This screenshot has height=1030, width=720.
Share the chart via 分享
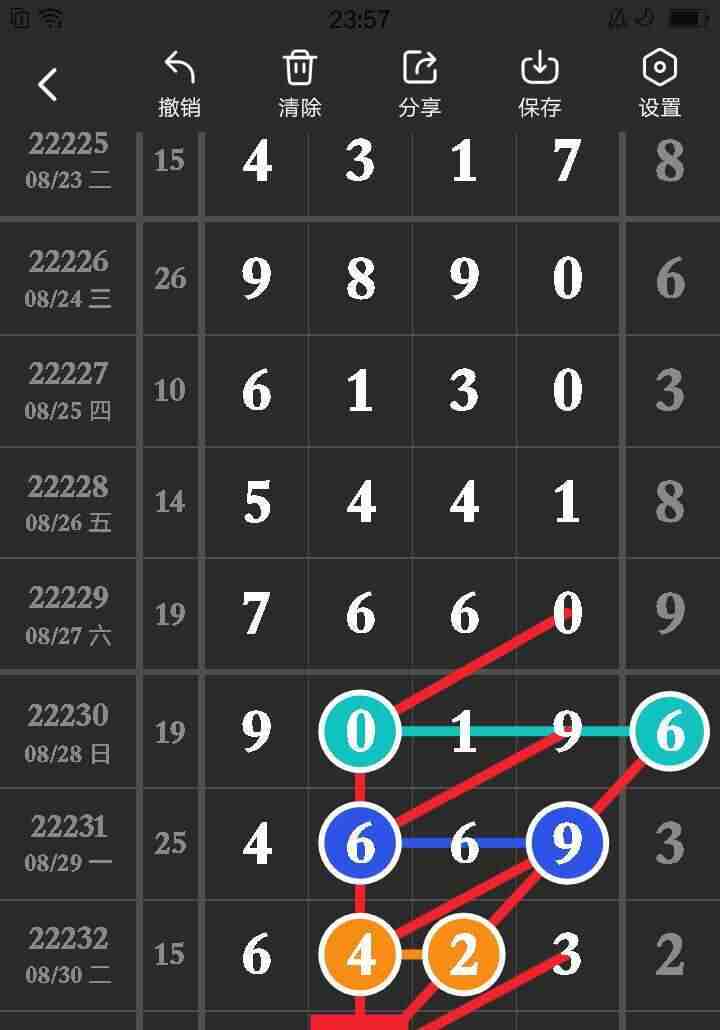coord(420,84)
